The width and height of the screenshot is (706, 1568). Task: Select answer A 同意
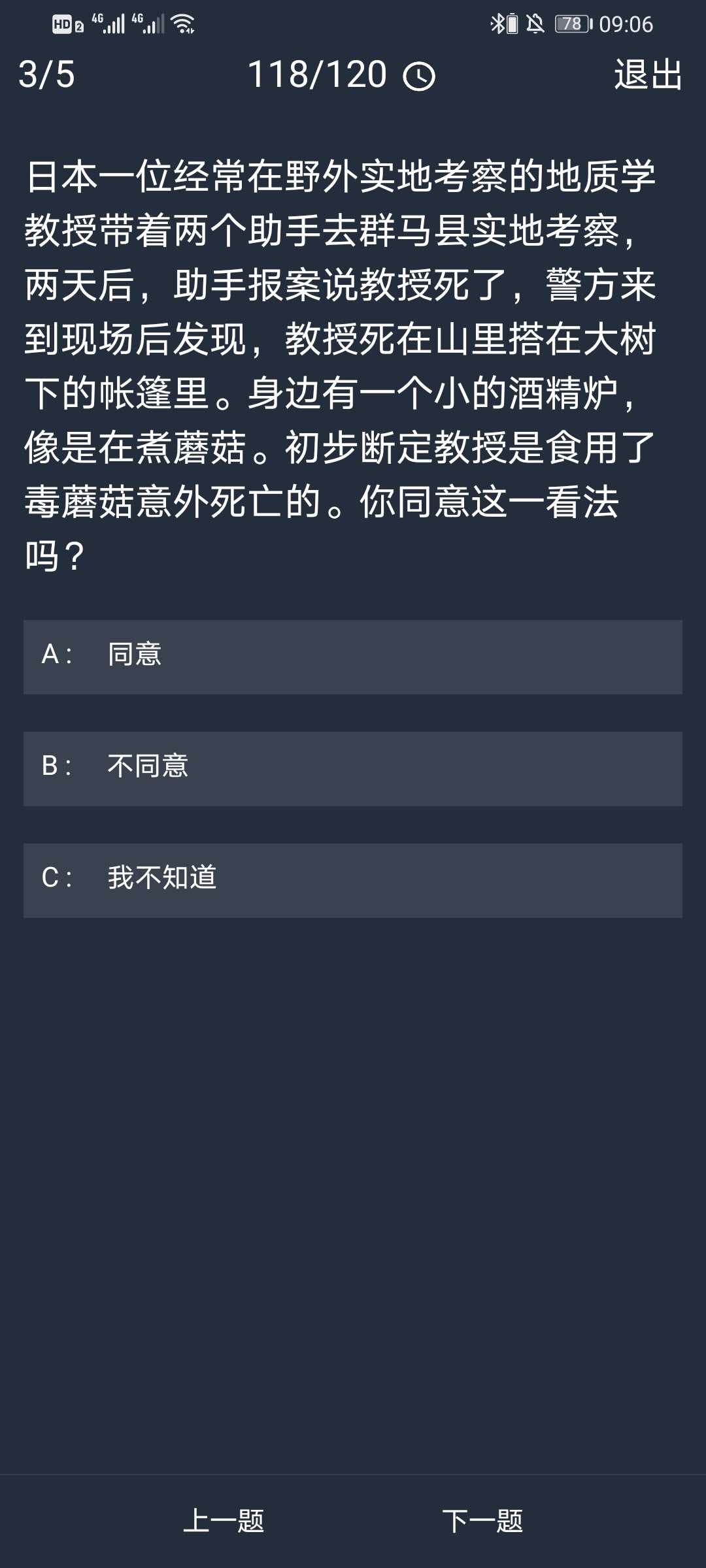353,657
